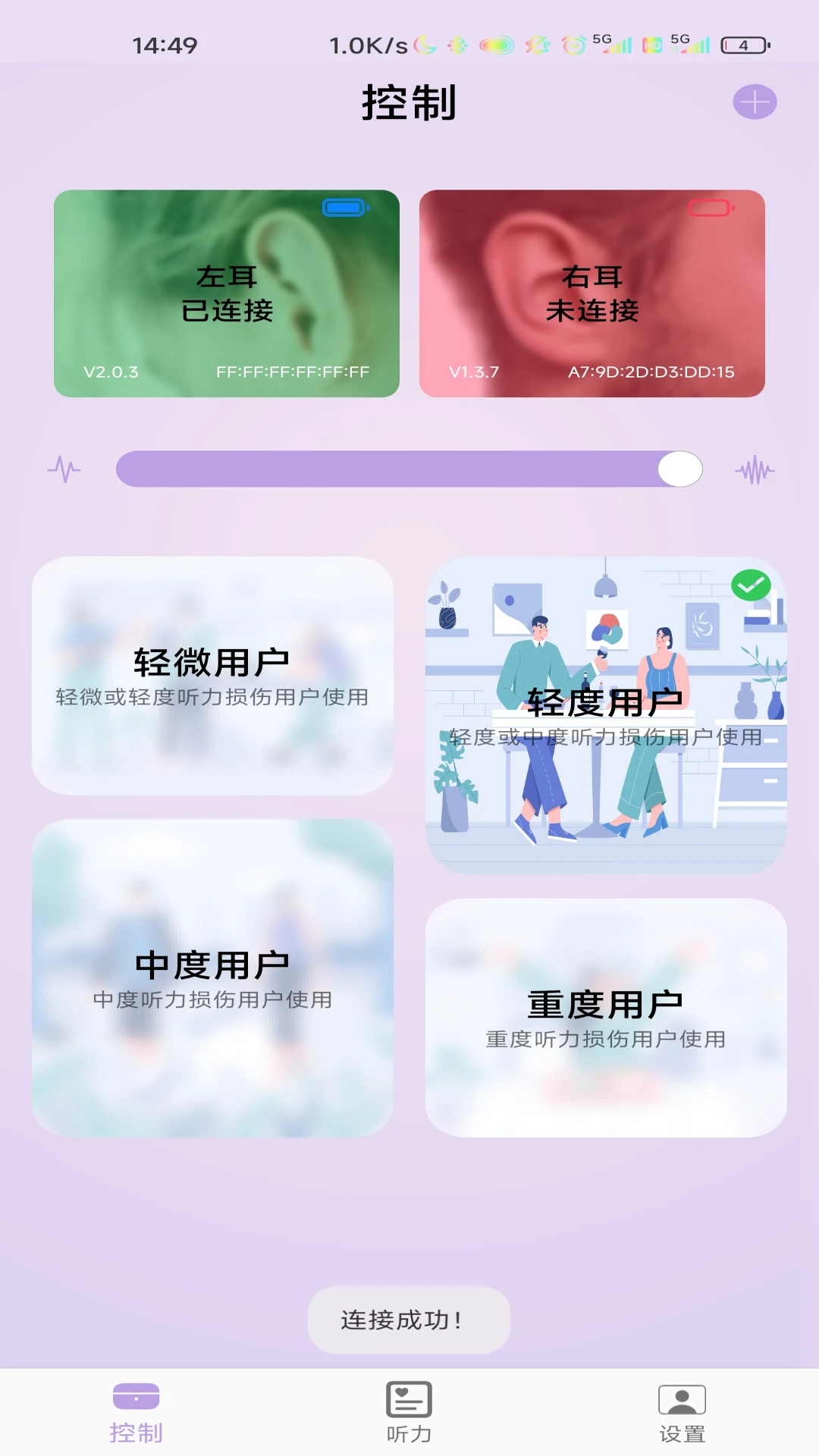Screen dimensions: 819x1456
Task: Go to the 设置 tab
Action: (682, 1412)
